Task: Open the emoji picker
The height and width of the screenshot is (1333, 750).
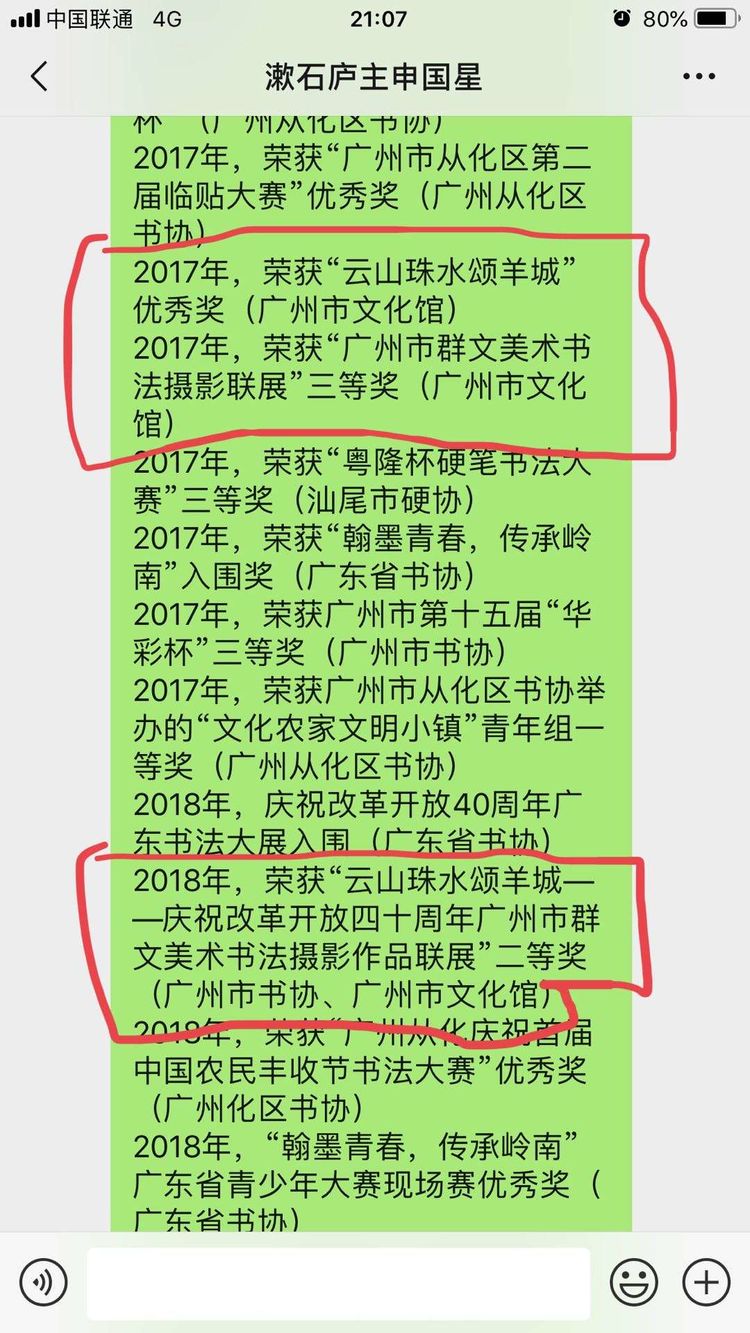Action: (635, 1283)
